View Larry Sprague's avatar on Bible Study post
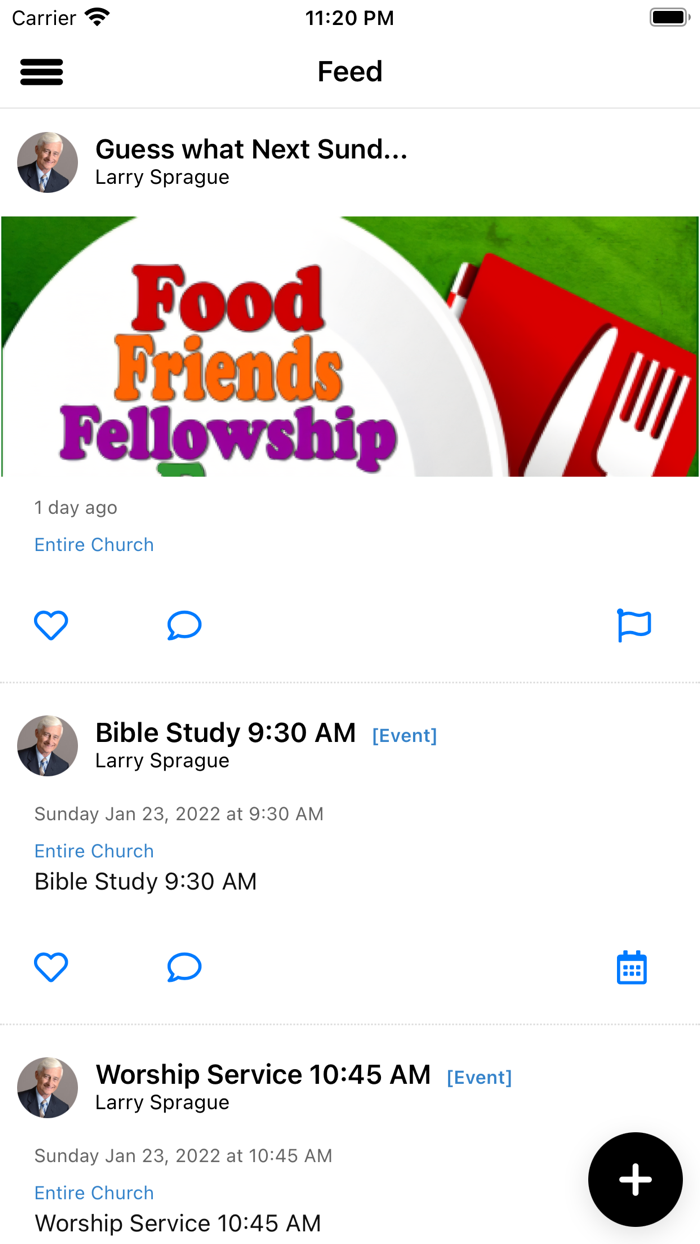This screenshot has height=1244, width=700. pos(48,746)
